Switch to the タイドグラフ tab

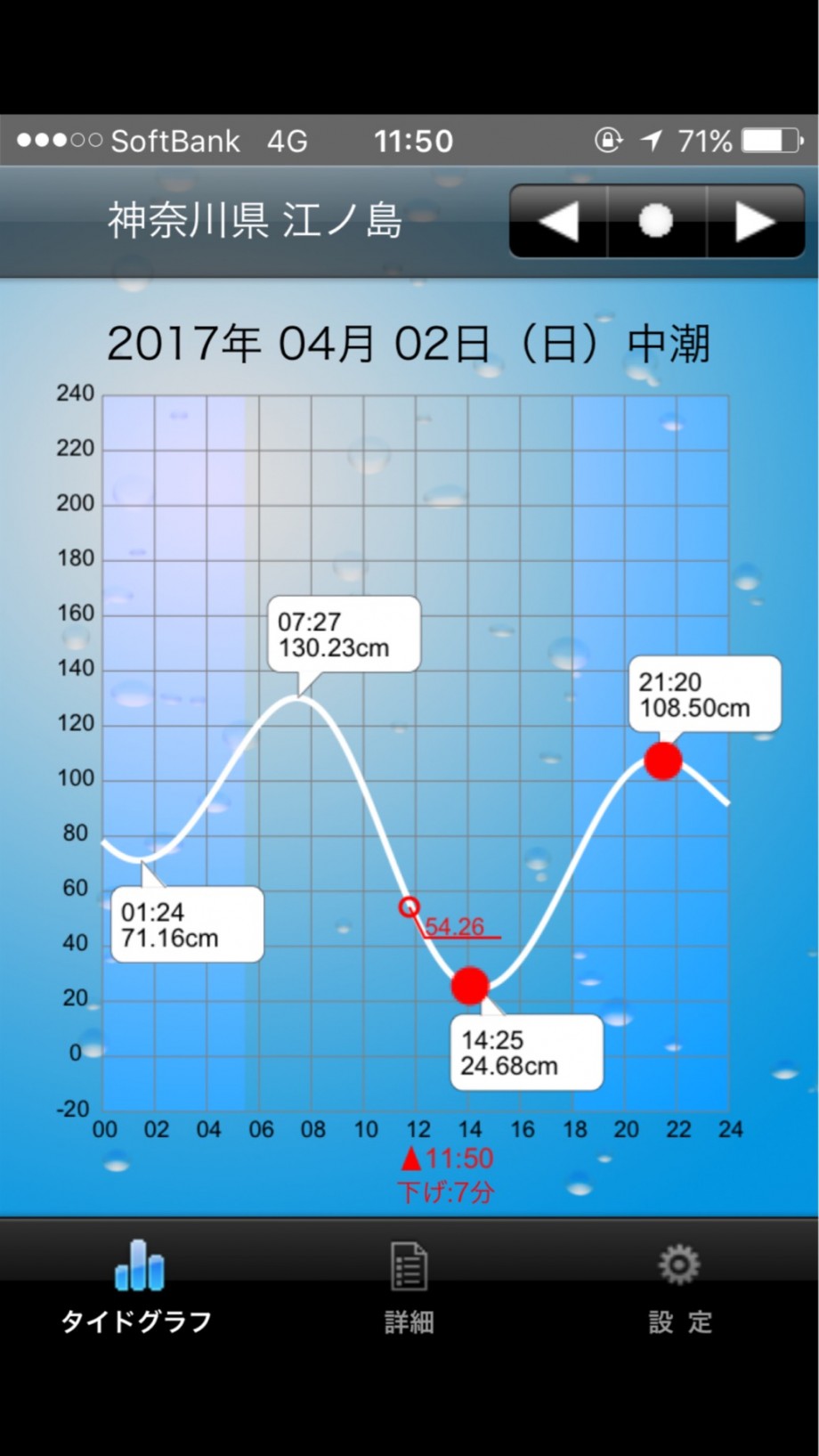click(137, 1286)
